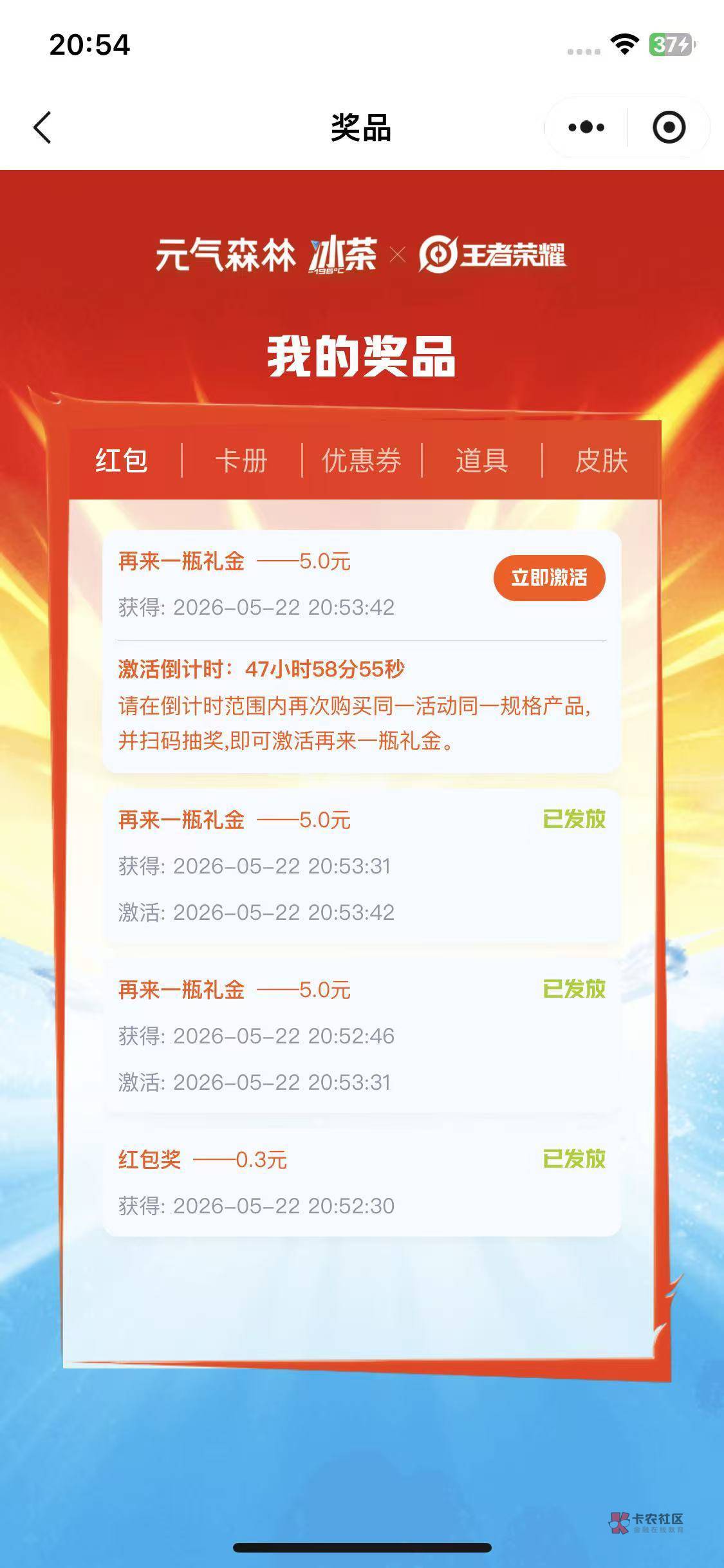Close the mini program via the circle icon
This screenshot has height=1568, width=724.
pos(669,127)
